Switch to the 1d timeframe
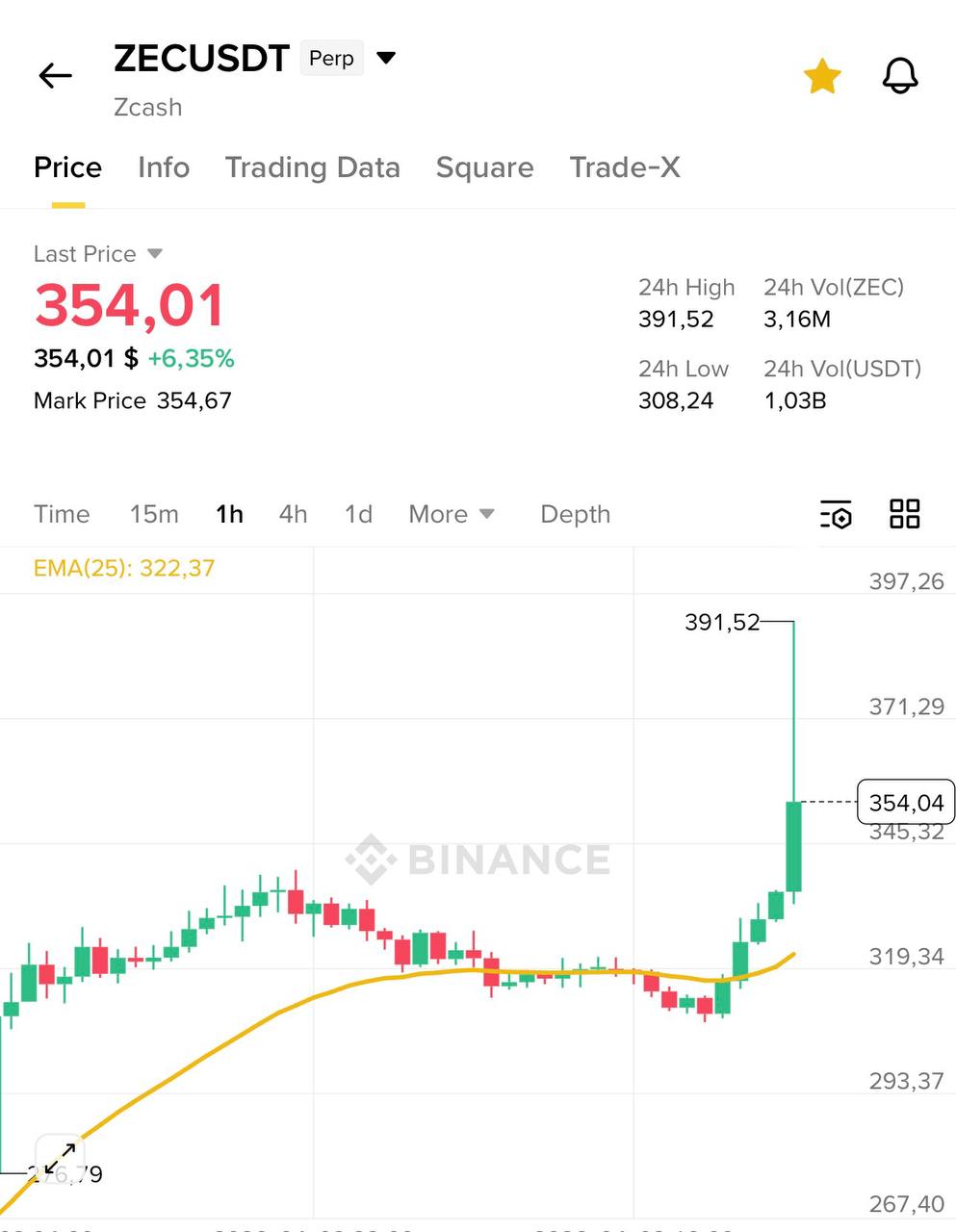The image size is (956, 1232). tap(357, 514)
